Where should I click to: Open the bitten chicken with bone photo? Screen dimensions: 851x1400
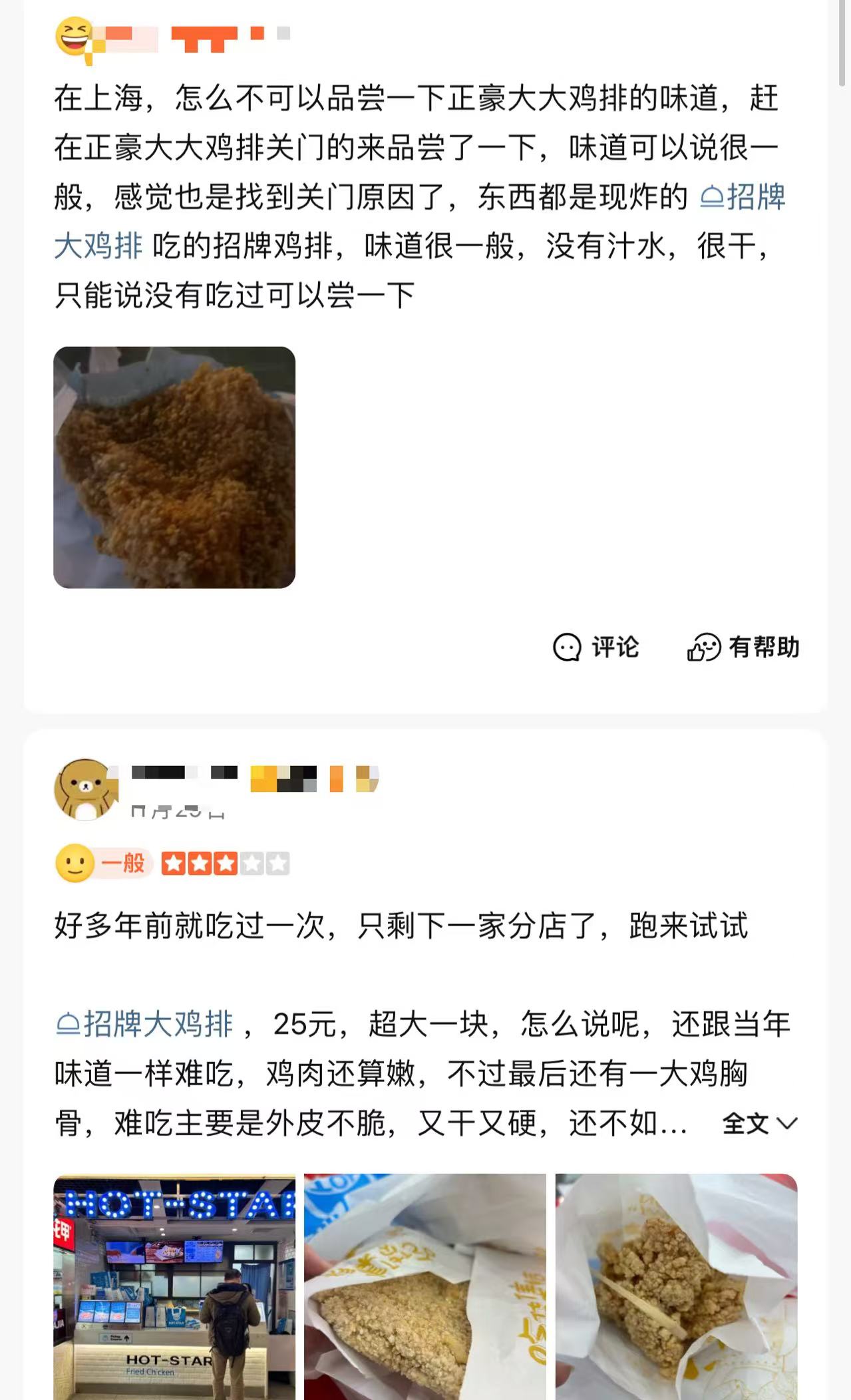click(x=676, y=1286)
